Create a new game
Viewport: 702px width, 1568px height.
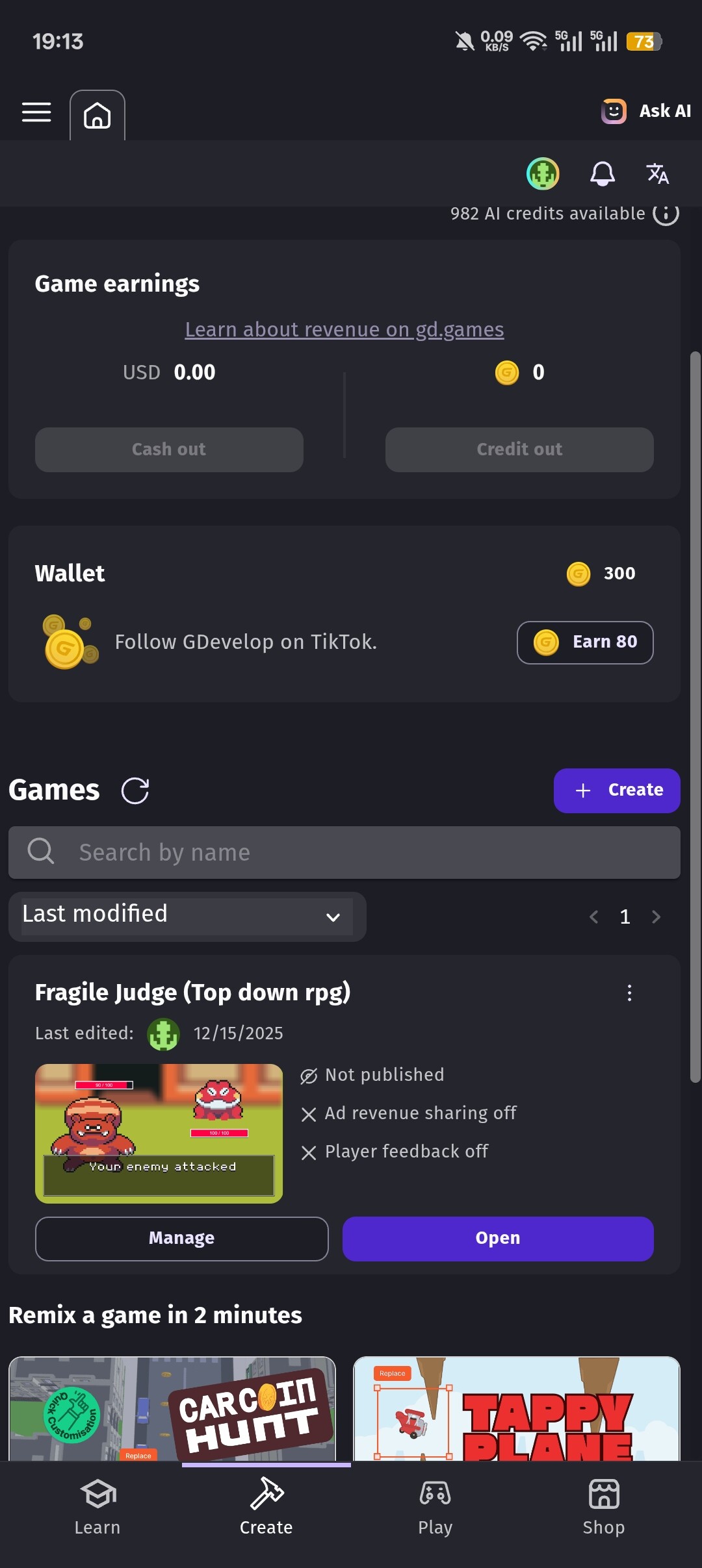pyautogui.click(x=617, y=790)
